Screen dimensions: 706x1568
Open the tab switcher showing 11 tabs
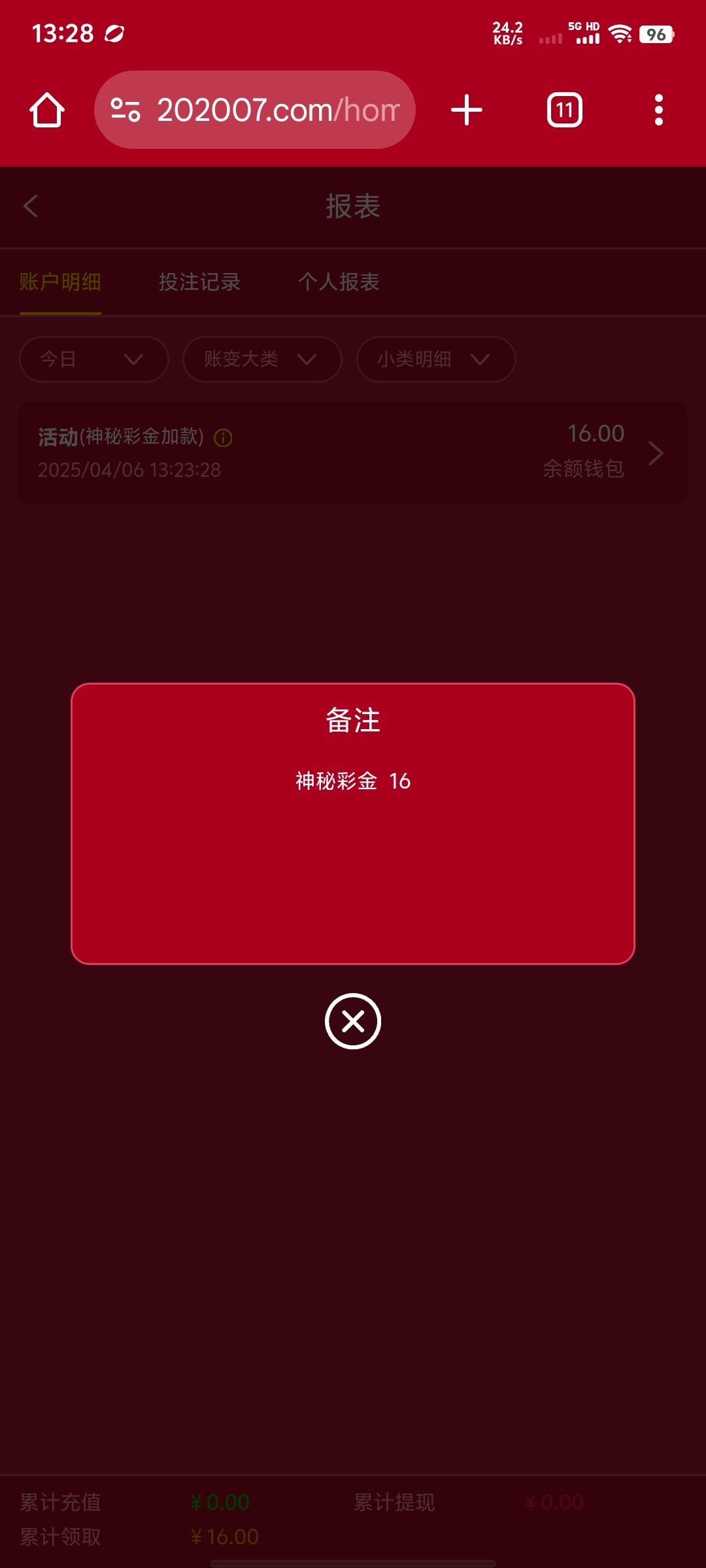[565, 110]
